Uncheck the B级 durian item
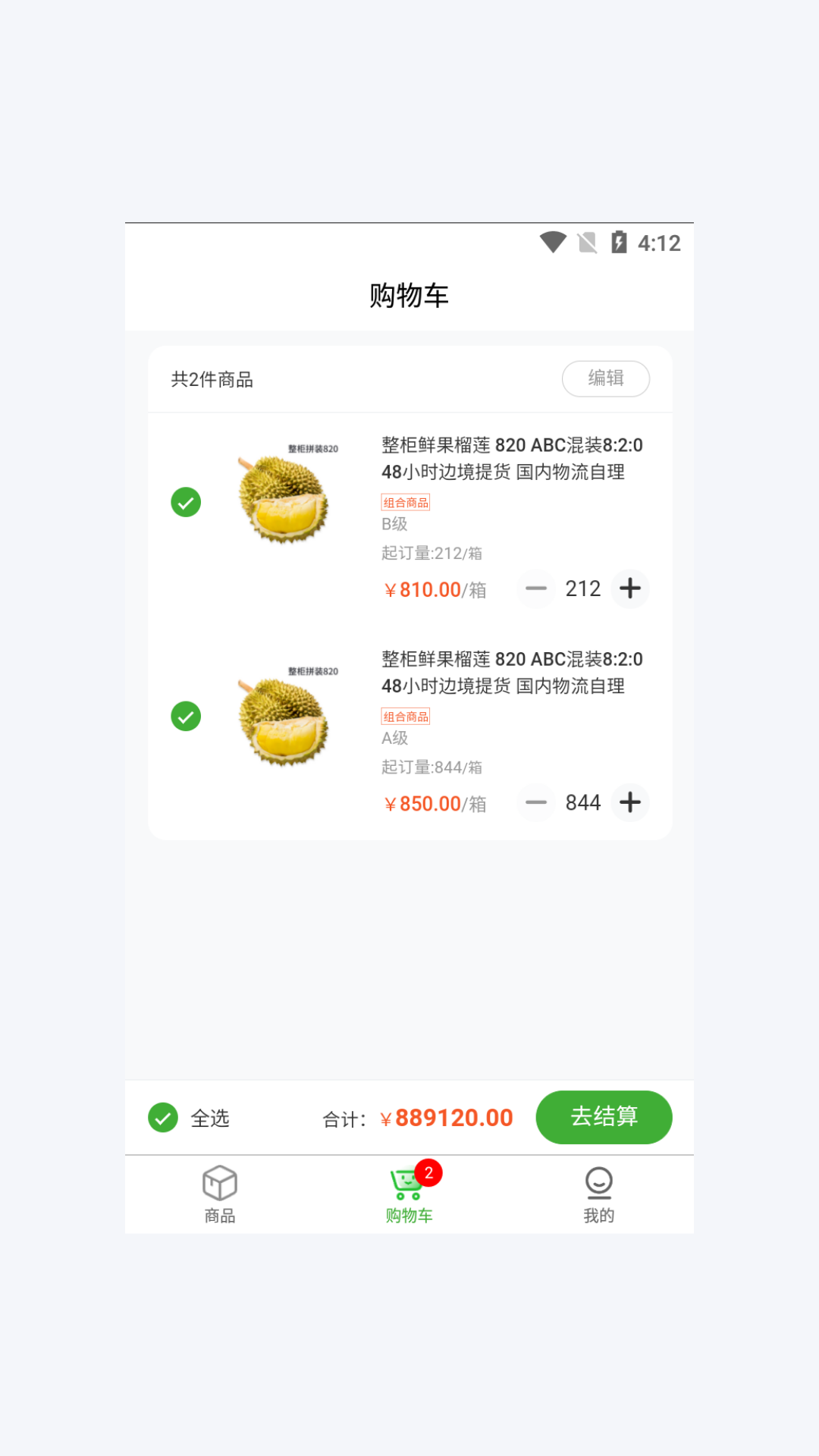Image resolution: width=819 pixels, height=1456 pixels. point(186,502)
